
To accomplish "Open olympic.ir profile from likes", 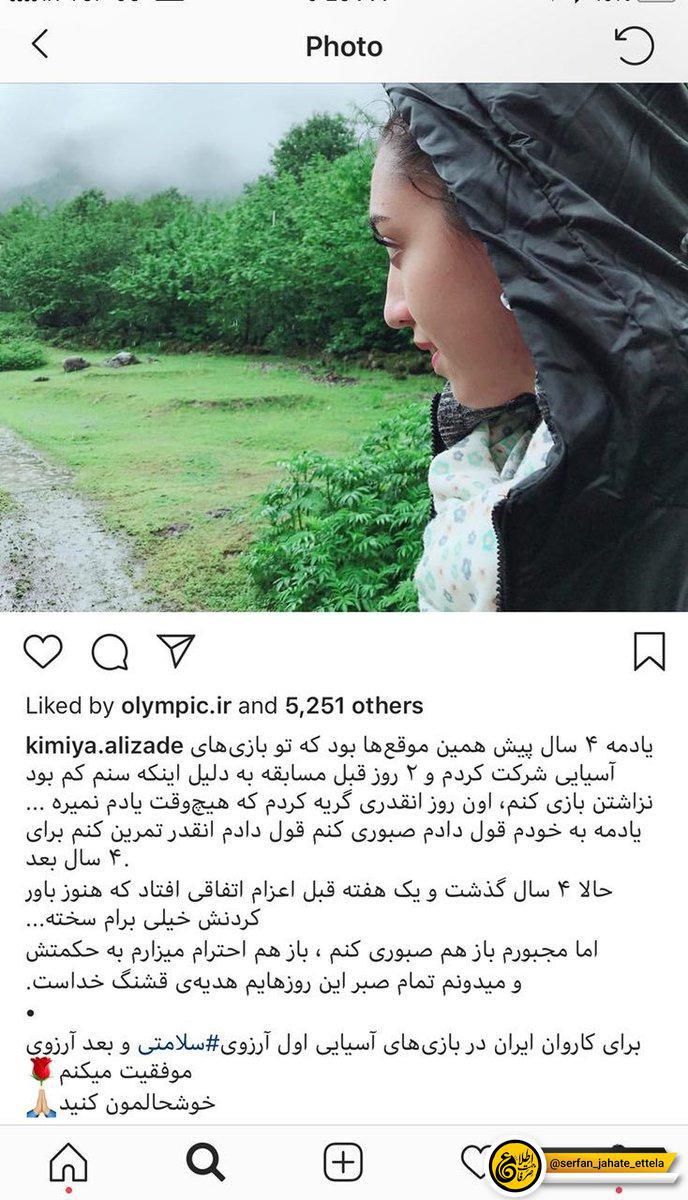I will 176,706.
